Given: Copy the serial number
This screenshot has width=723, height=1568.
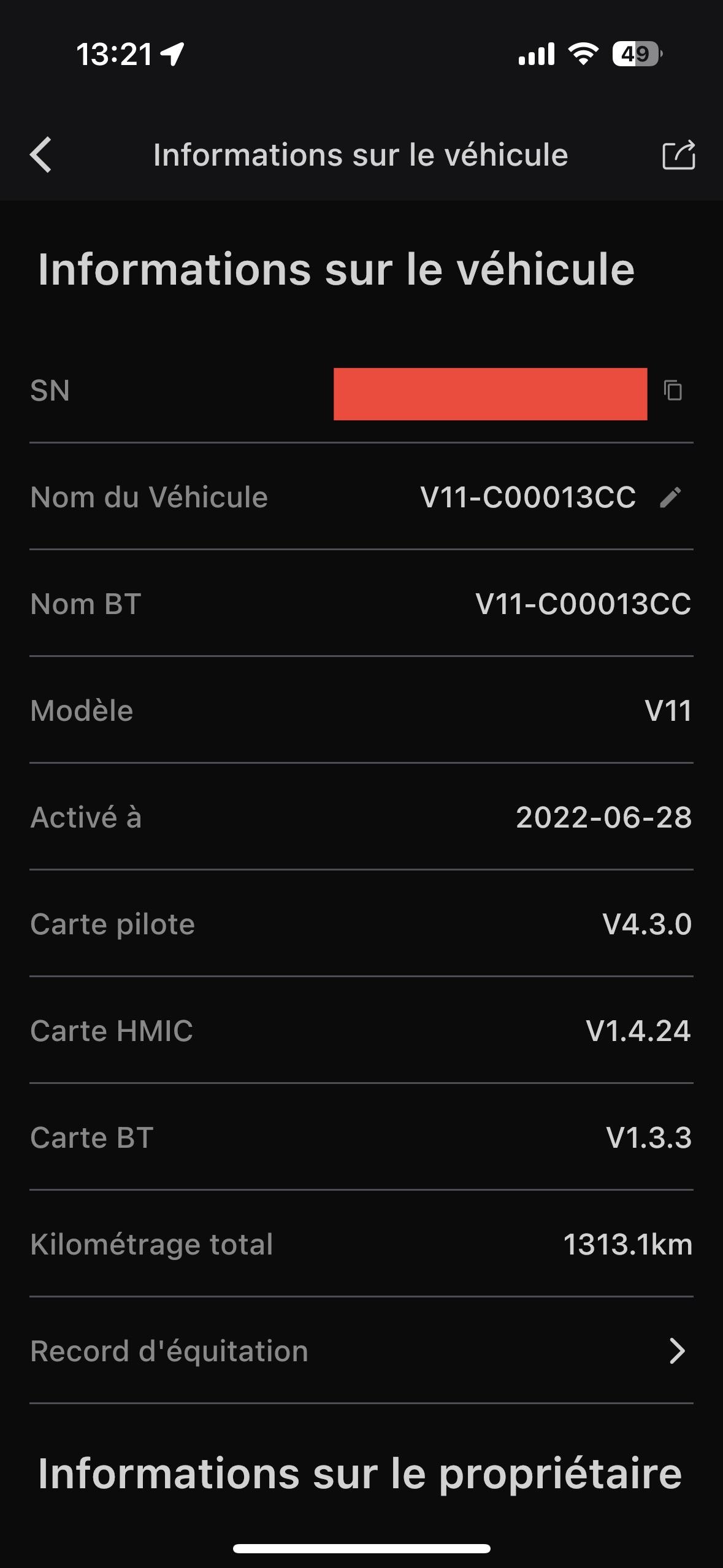Looking at the screenshot, I should (673, 390).
